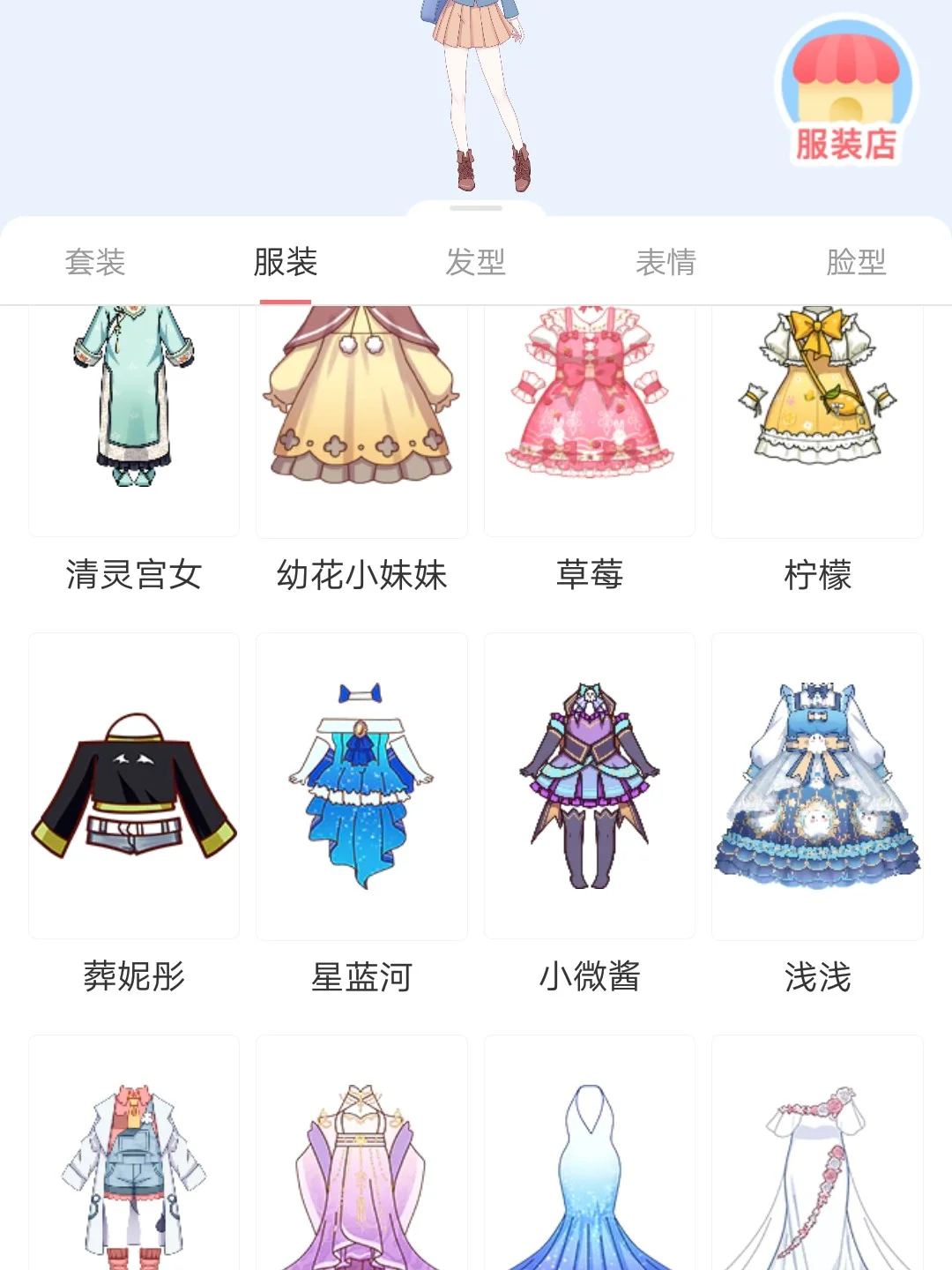
Task: Select the 葬妮彤 black crop top outfit
Action: click(x=133, y=785)
